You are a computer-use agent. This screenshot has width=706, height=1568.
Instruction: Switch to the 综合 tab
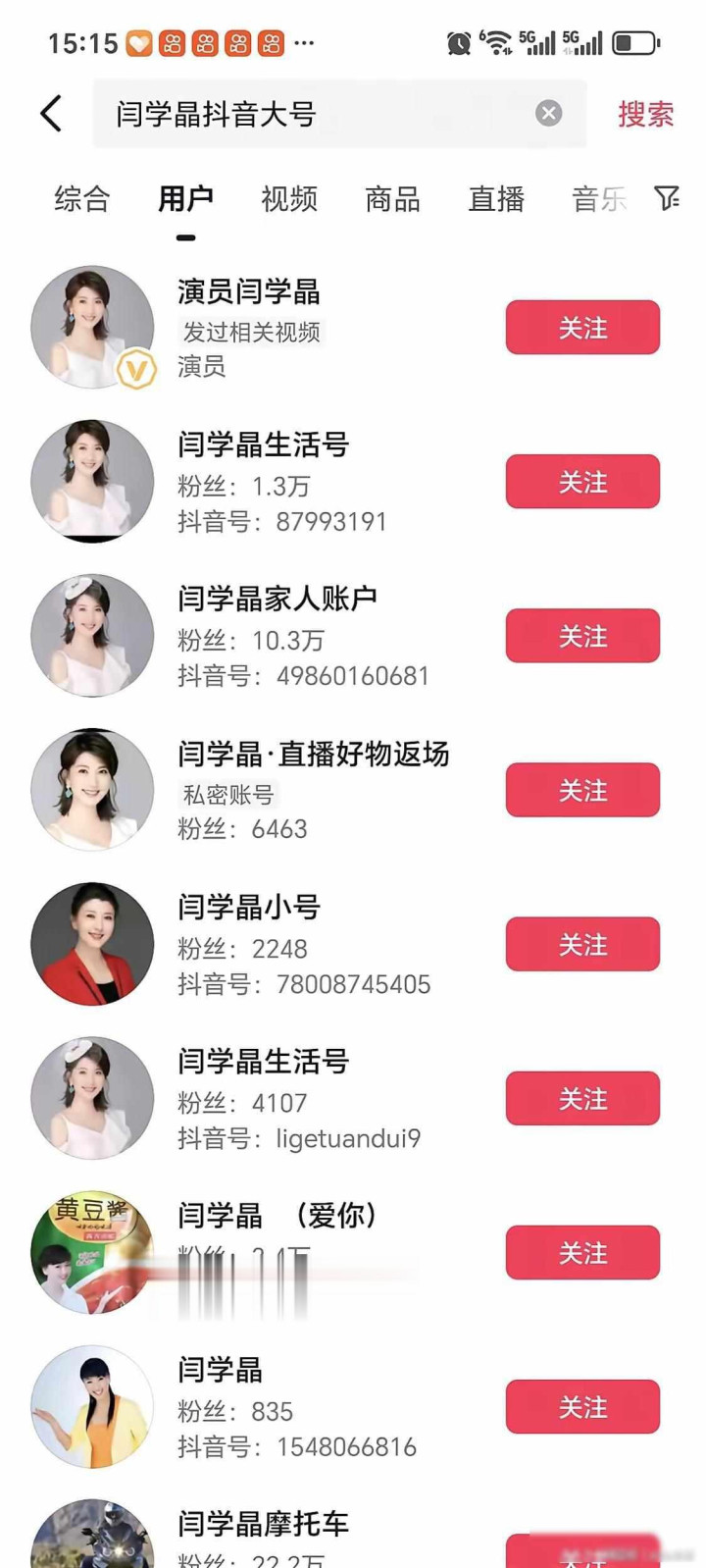[x=81, y=199]
